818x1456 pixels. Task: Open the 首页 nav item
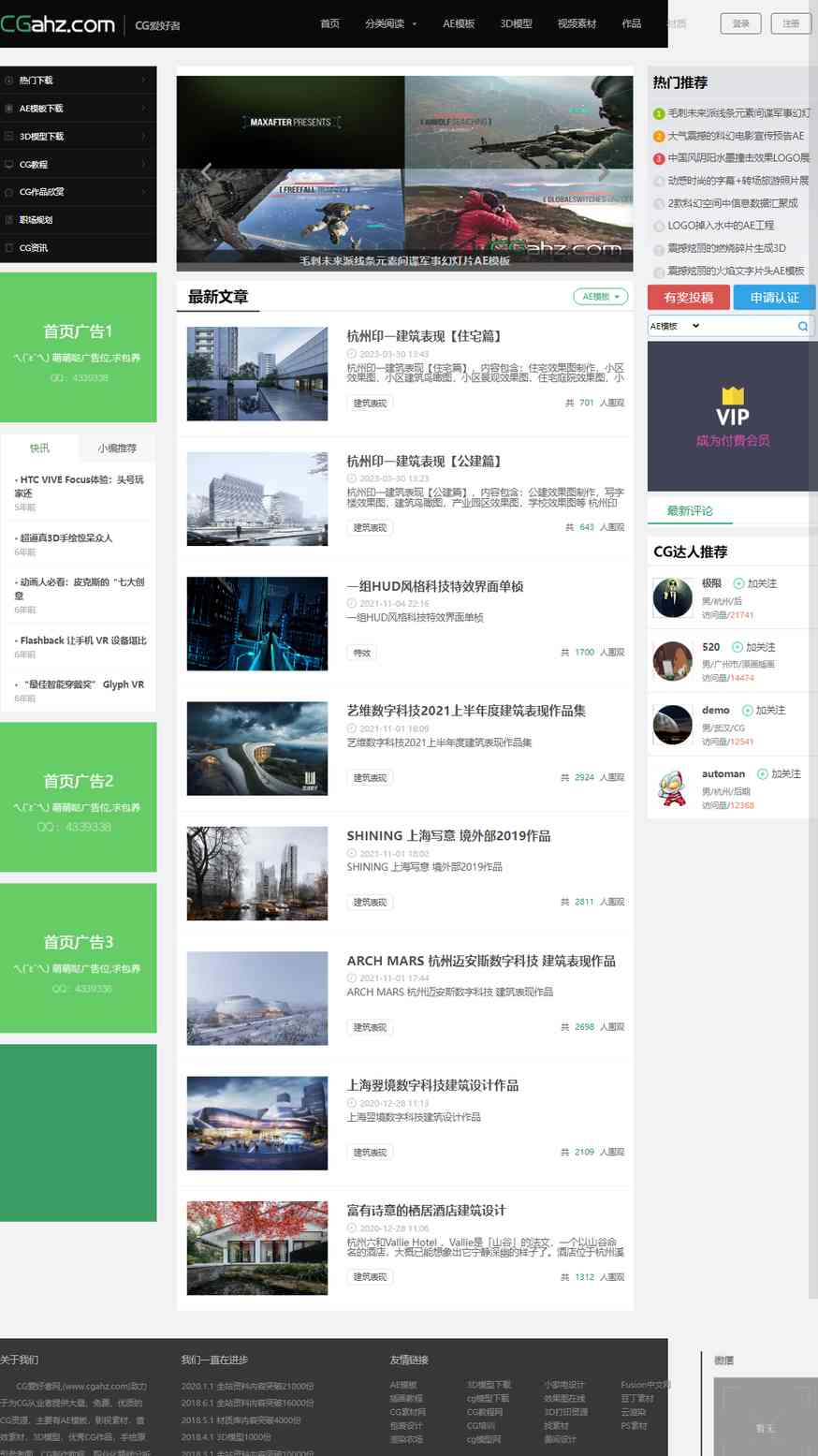tap(329, 23)
